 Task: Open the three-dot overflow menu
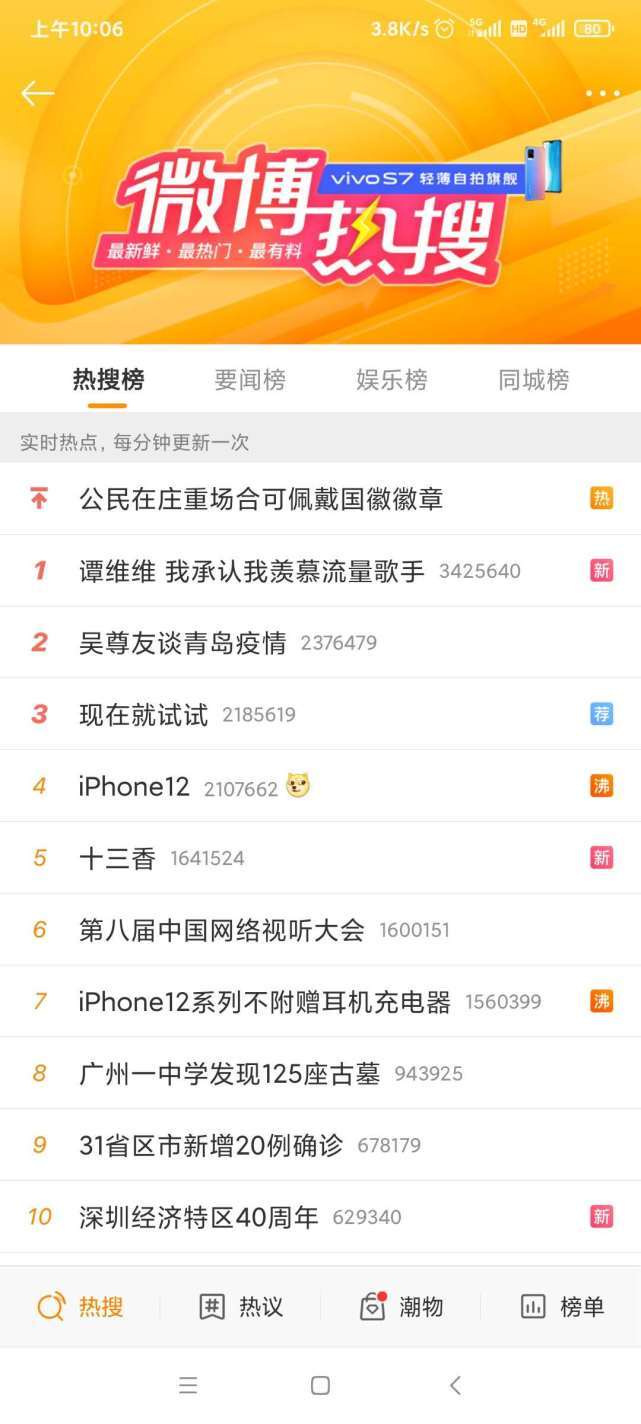coord(602,94)
